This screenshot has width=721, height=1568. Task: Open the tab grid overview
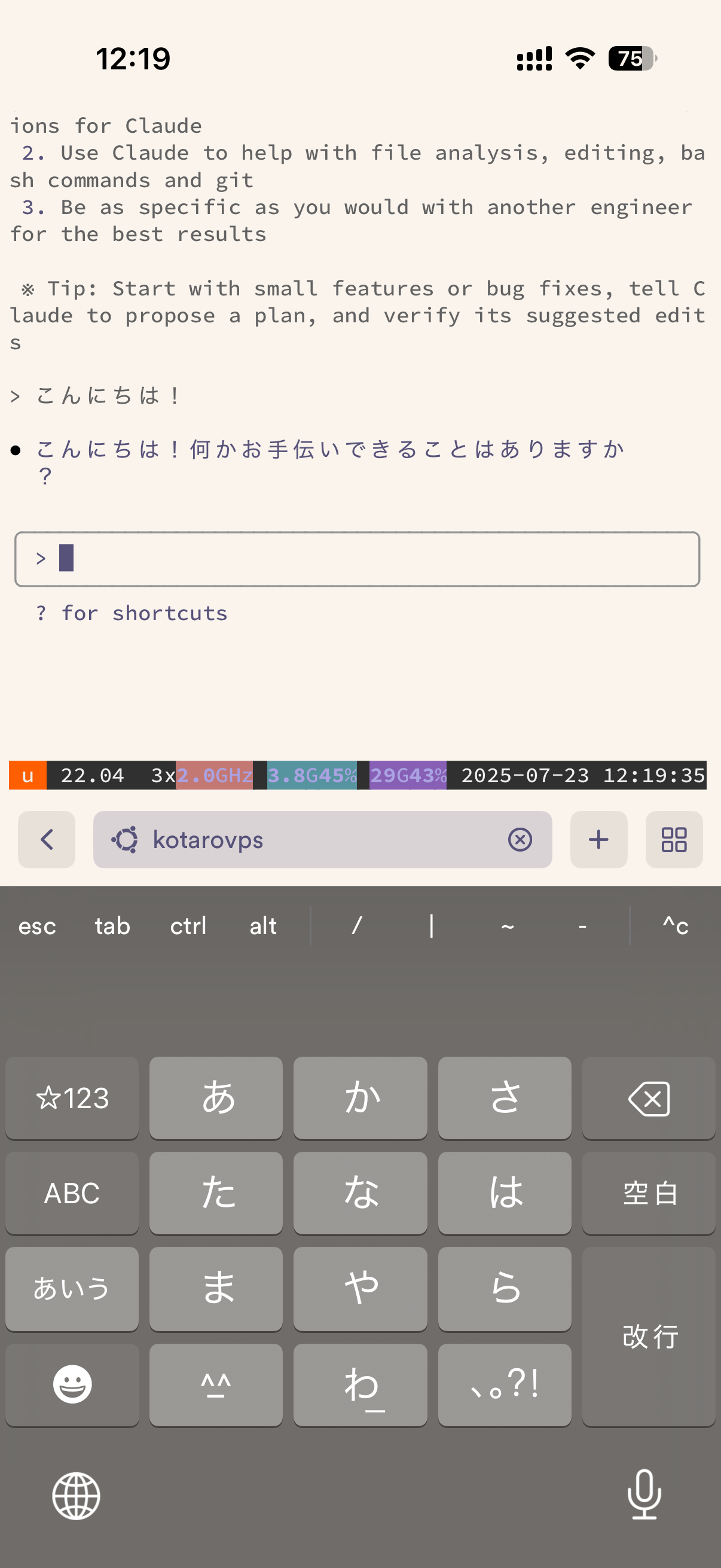click(674, 840)
